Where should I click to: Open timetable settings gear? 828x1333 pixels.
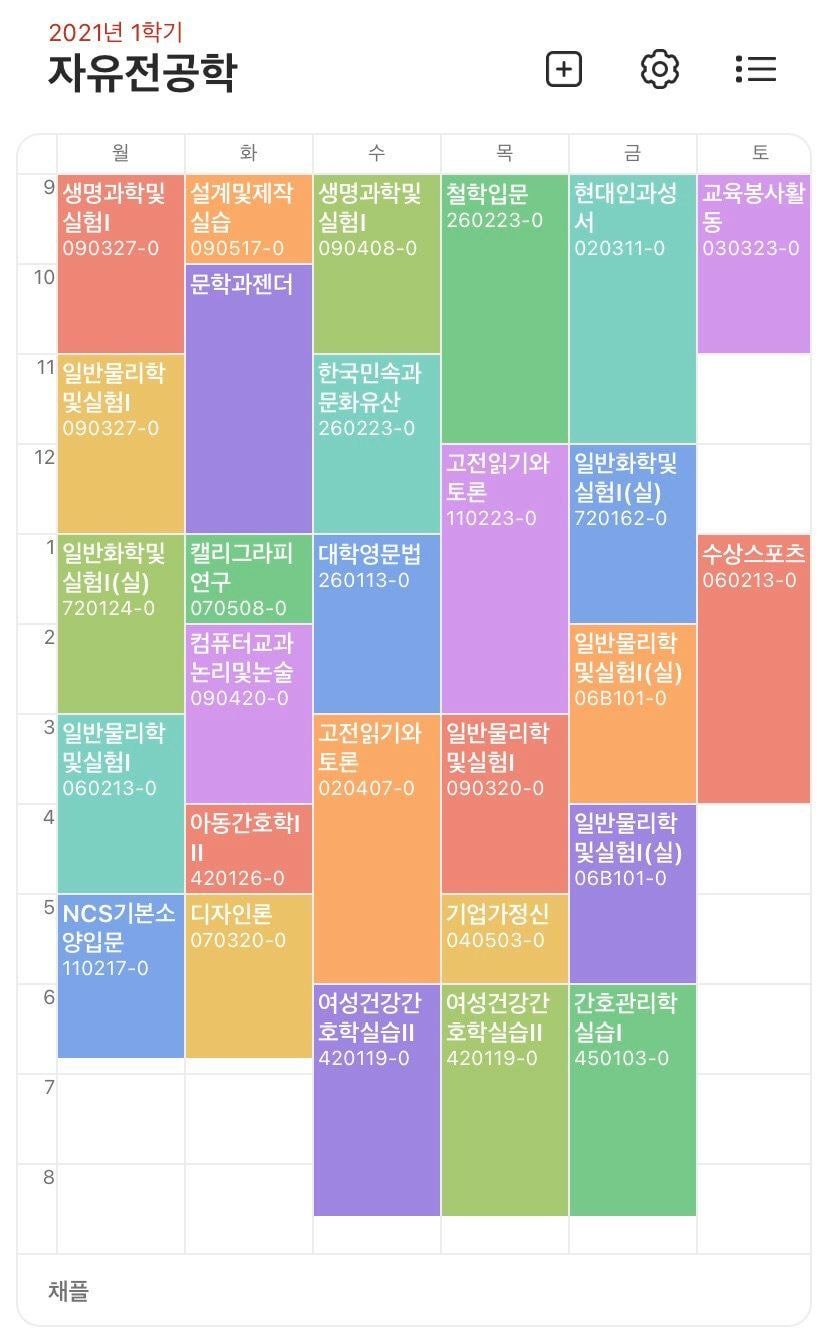(x=659, y=69)
